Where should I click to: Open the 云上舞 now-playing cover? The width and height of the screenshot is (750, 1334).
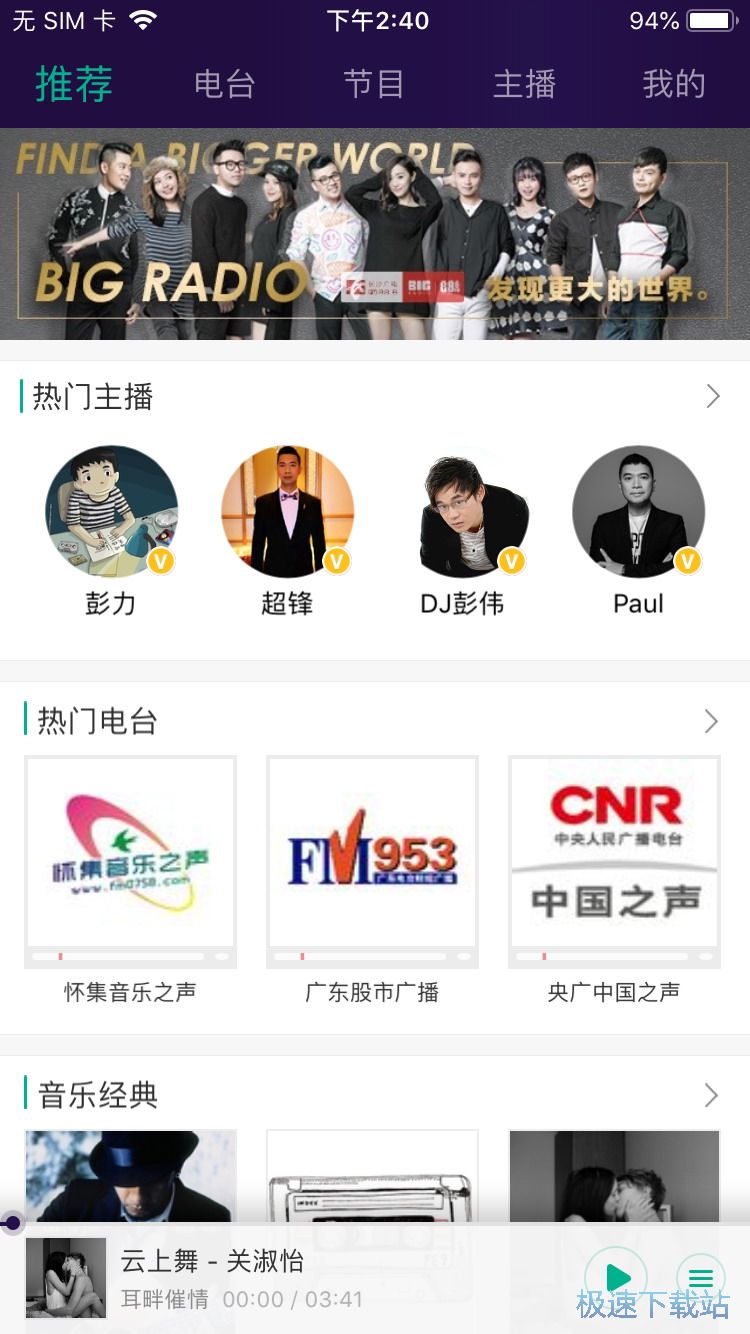click(x=66, y=1278)
